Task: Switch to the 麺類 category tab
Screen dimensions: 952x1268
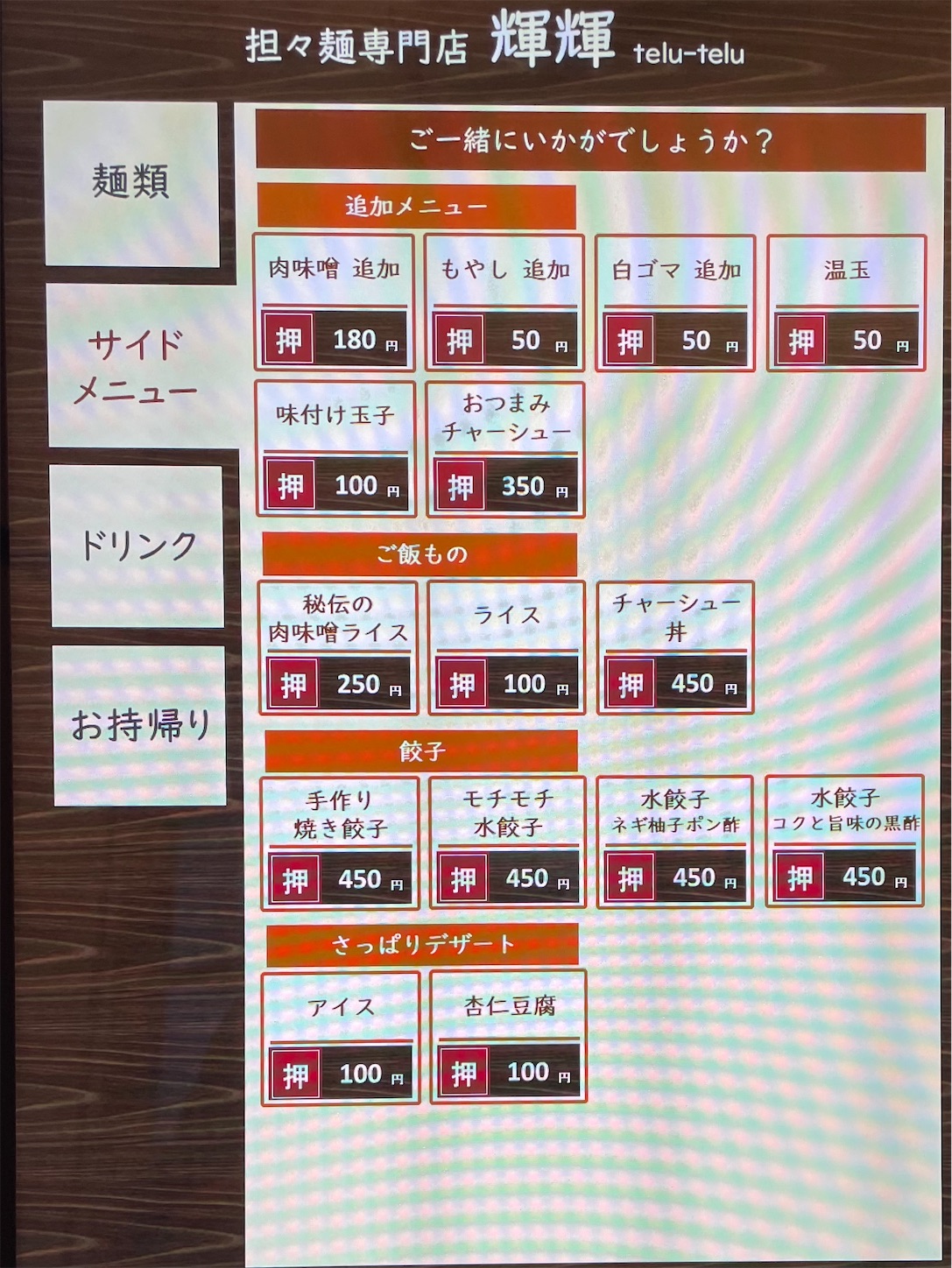Action: click(x=131, y=184)
